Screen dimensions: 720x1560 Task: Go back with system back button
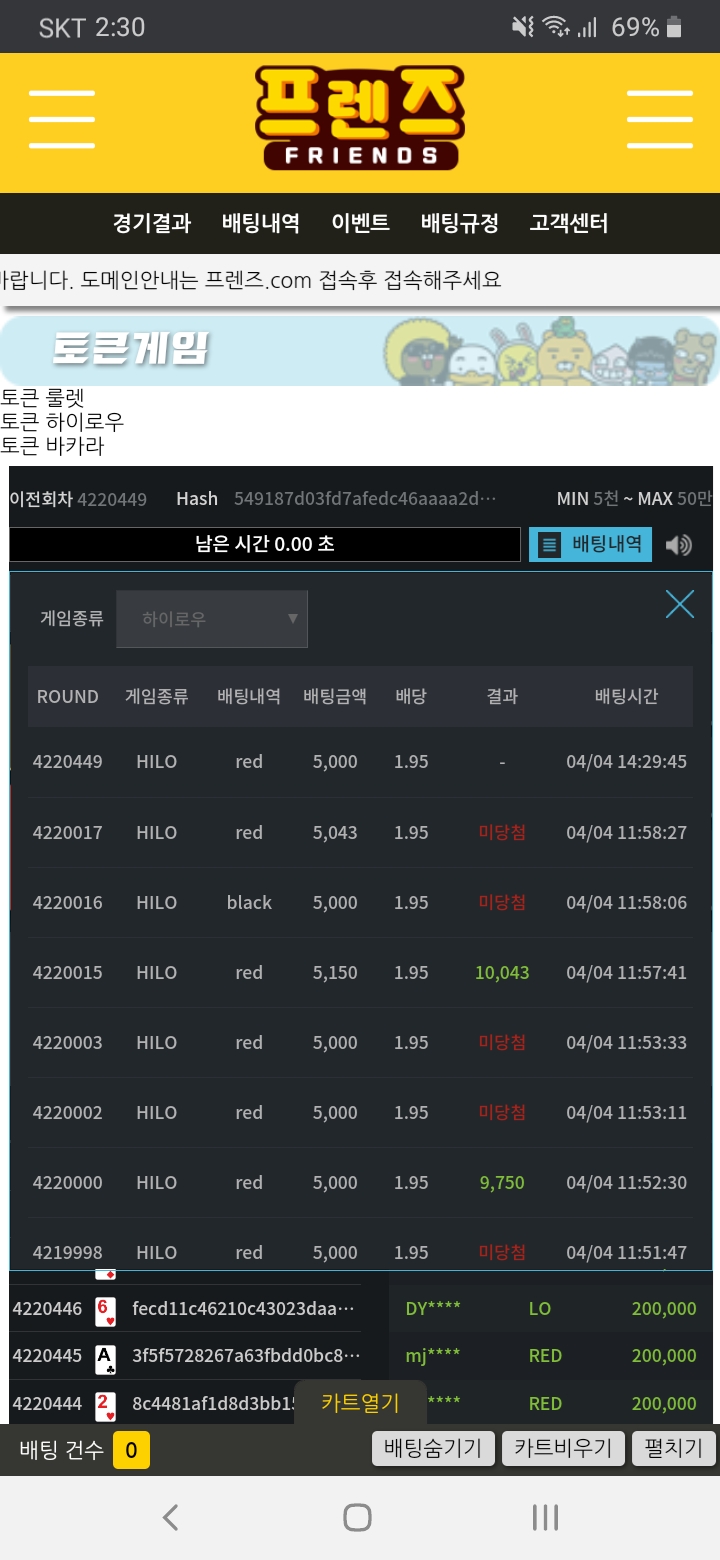pyautogui.click(x=171, y=1518)
